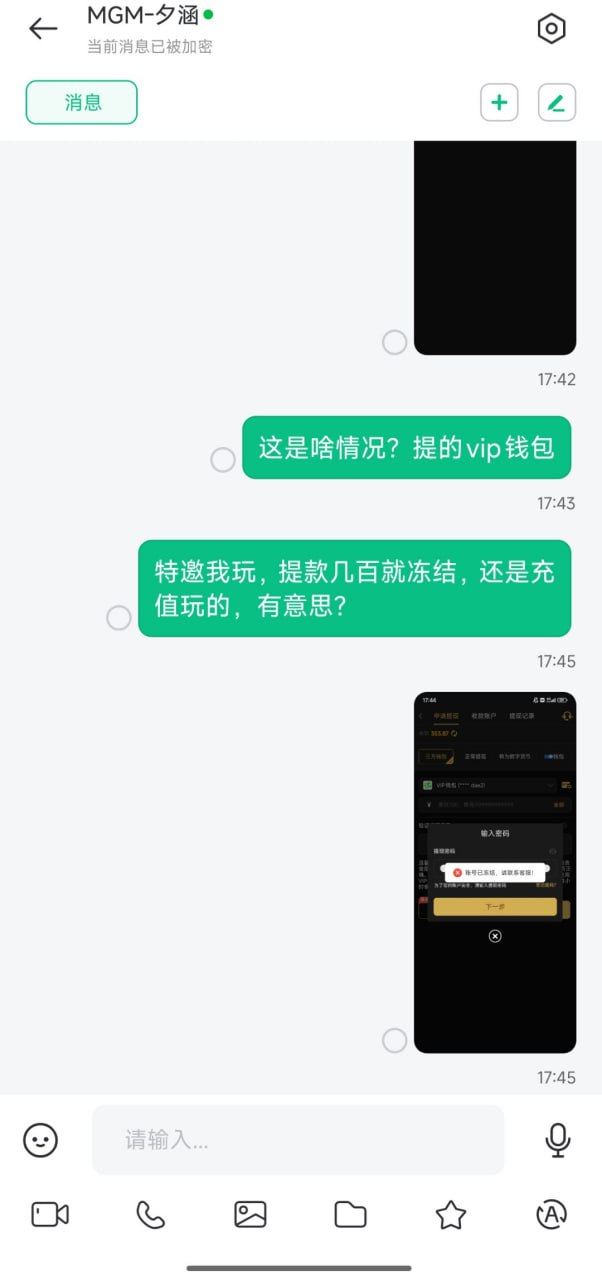Open the emoji picker
The width and height of the screenshot is (602, 1280).
[41, 1140]
